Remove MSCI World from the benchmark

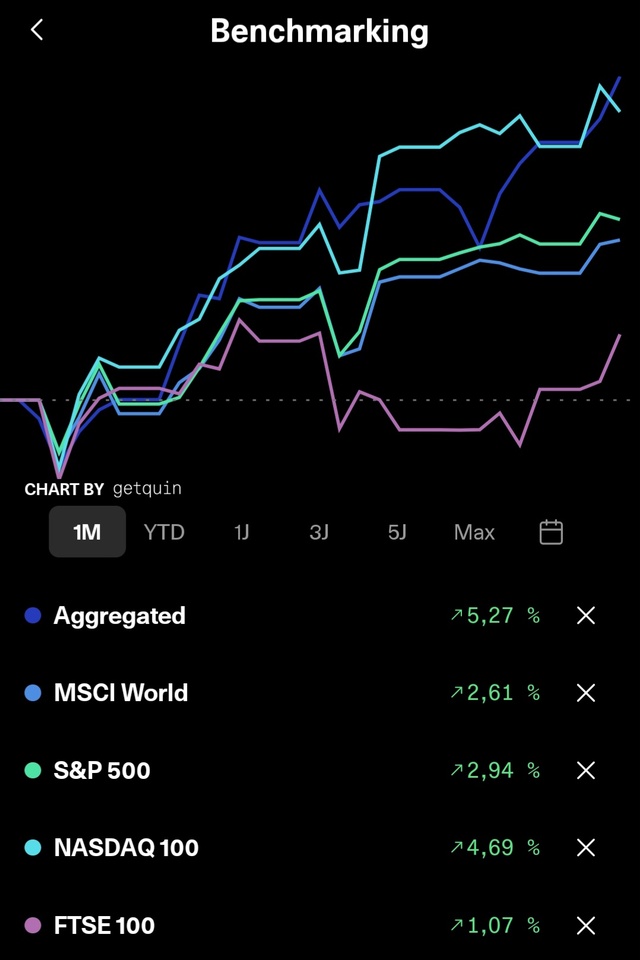(586, 693)
